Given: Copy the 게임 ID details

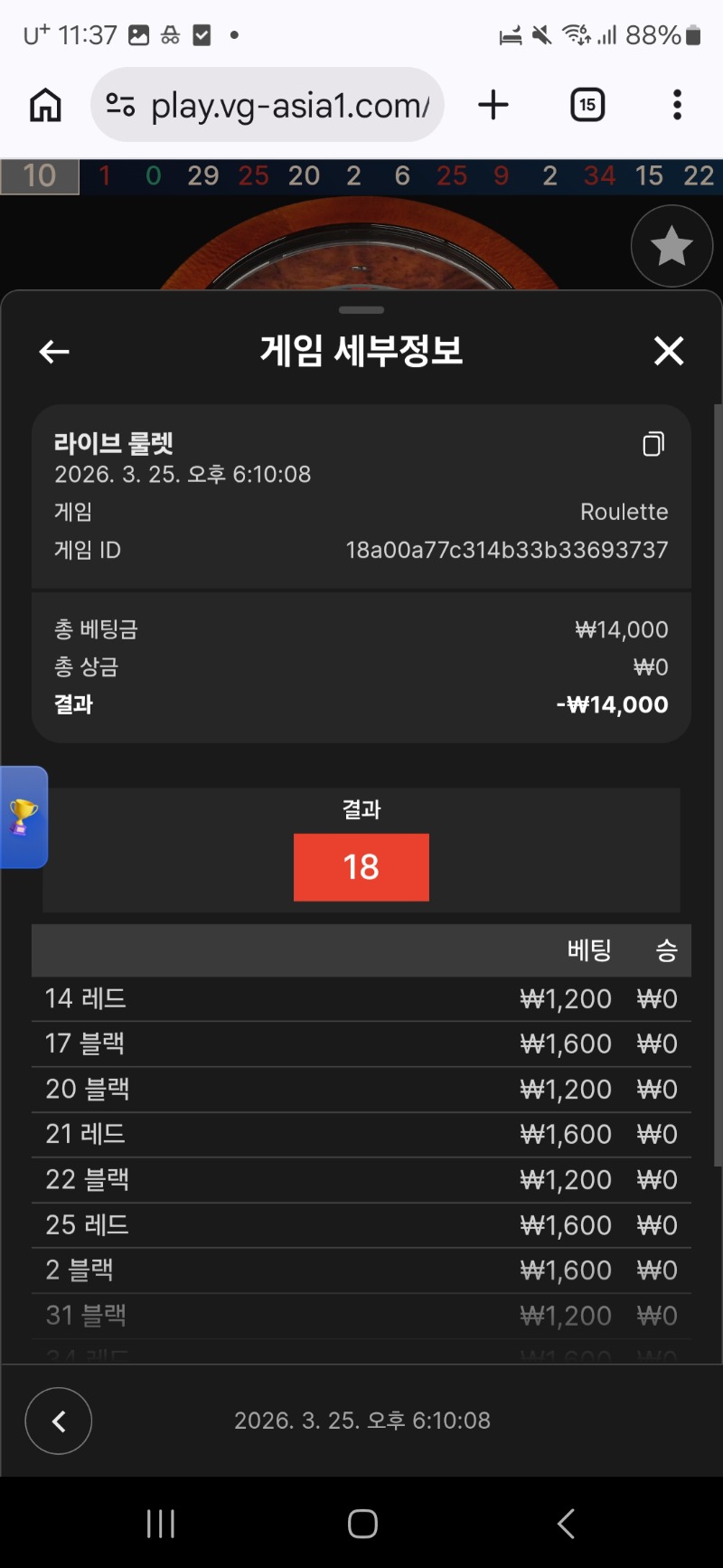Looking at the screenshot, I should pos(653,444).
